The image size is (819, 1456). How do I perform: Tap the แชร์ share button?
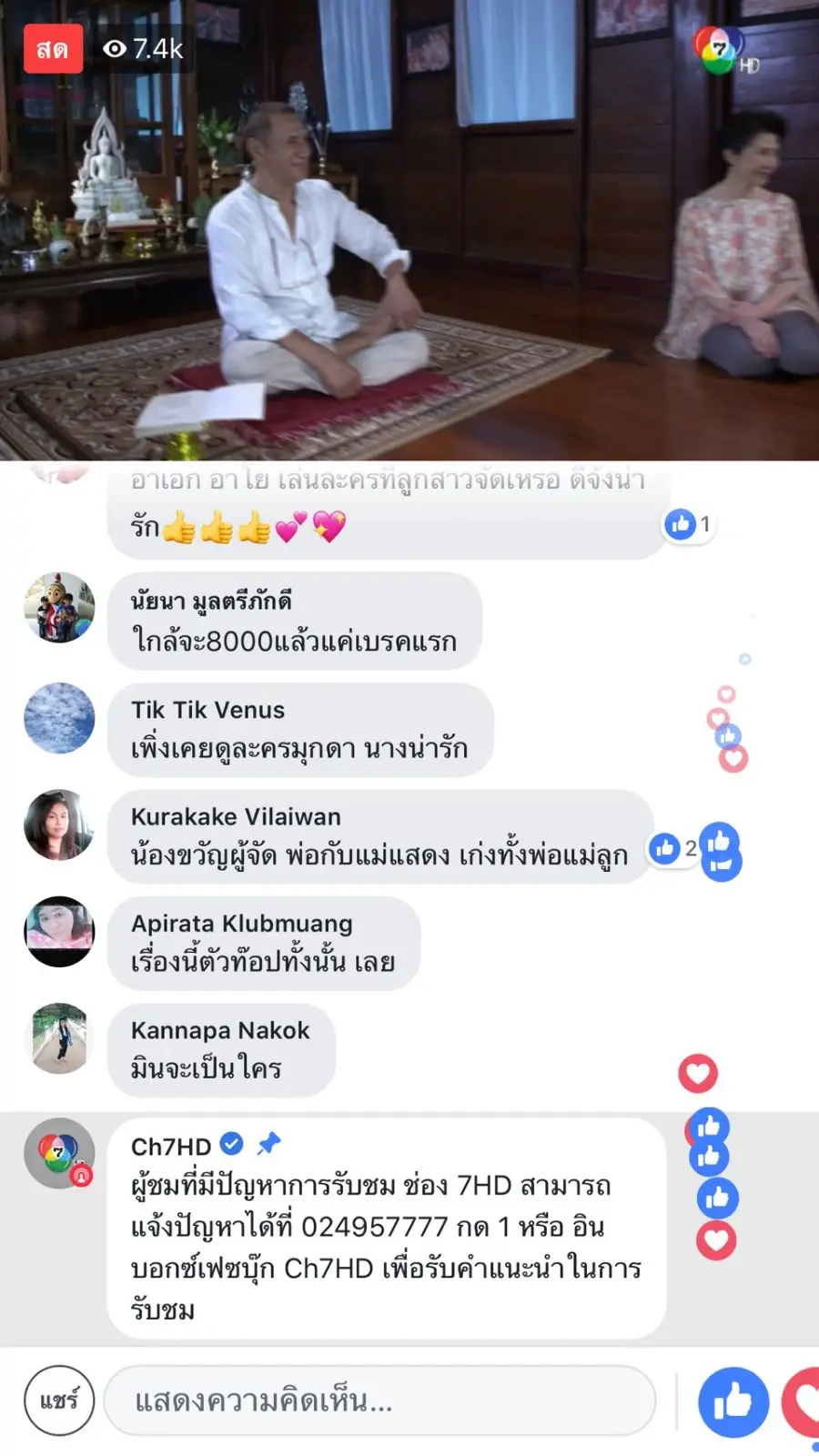59,1400
